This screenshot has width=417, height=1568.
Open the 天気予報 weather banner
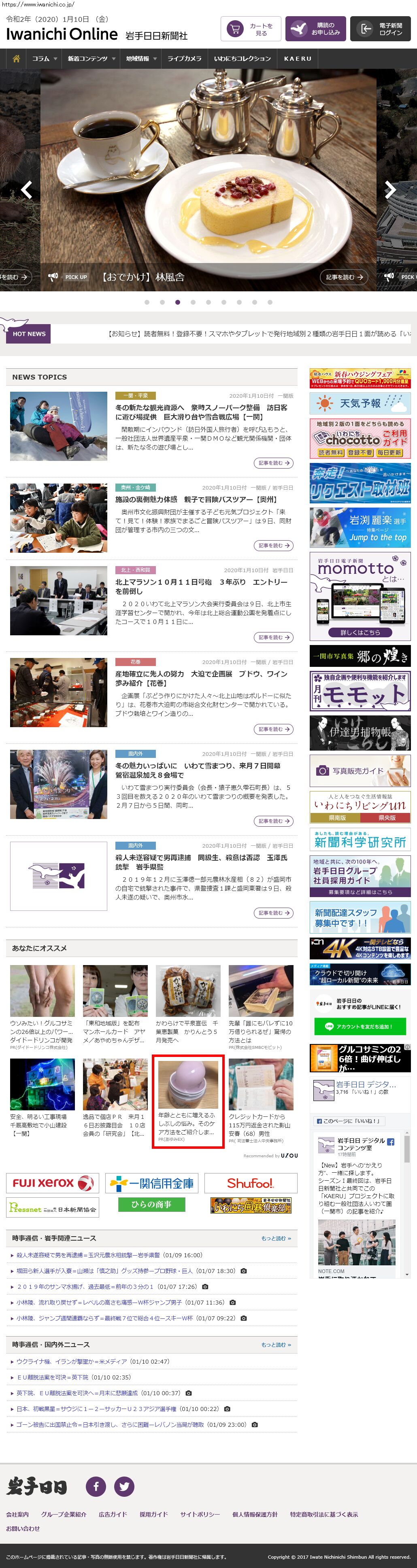(360, 403)
